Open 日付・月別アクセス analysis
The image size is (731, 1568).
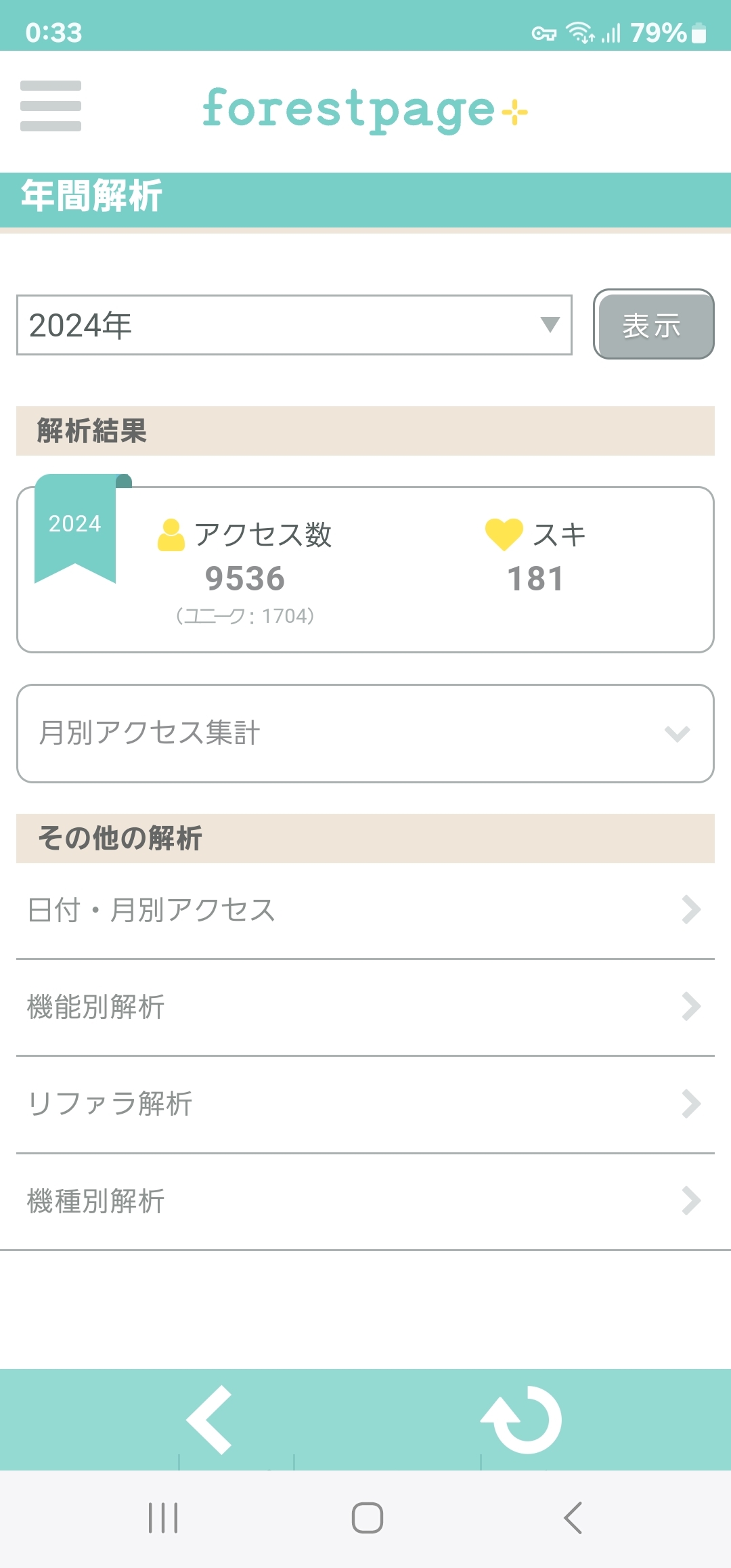[365, 910]
